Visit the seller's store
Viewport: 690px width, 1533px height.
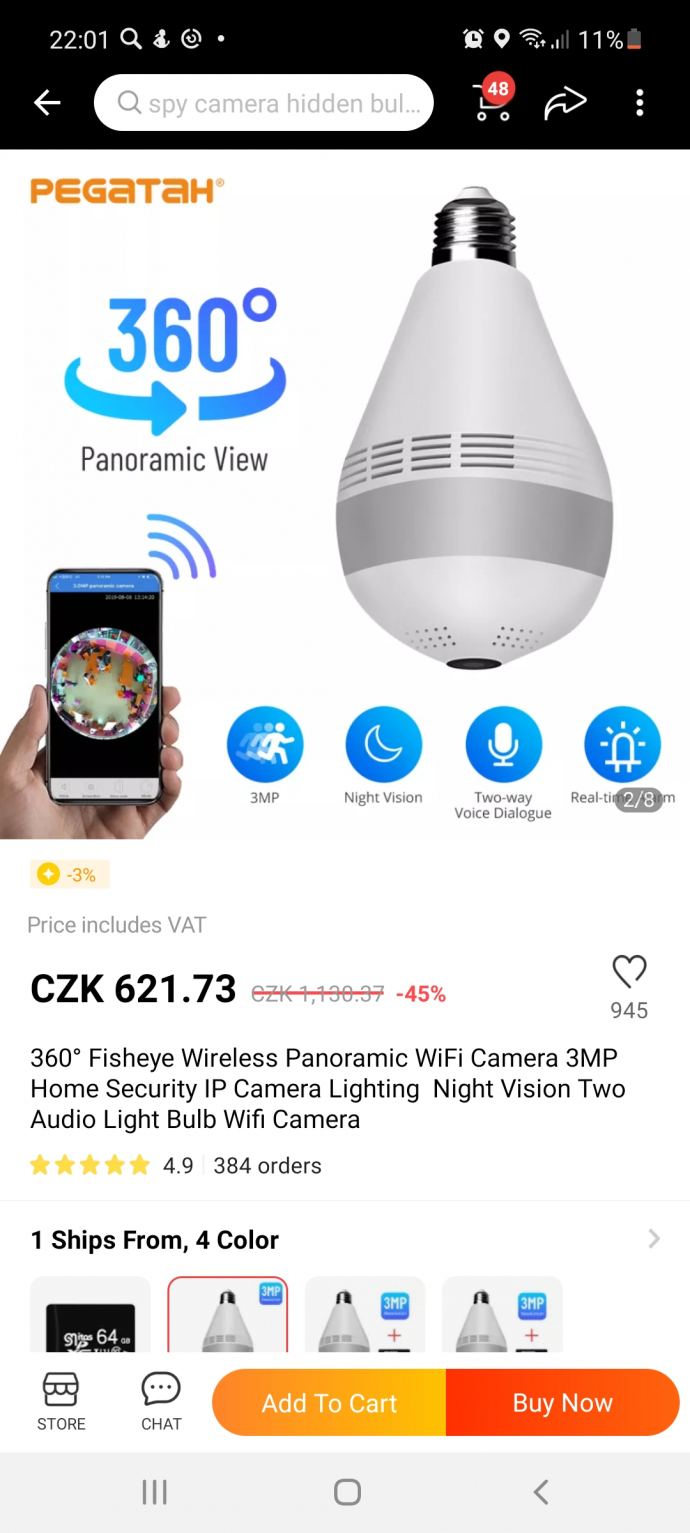pos(61,1401)
